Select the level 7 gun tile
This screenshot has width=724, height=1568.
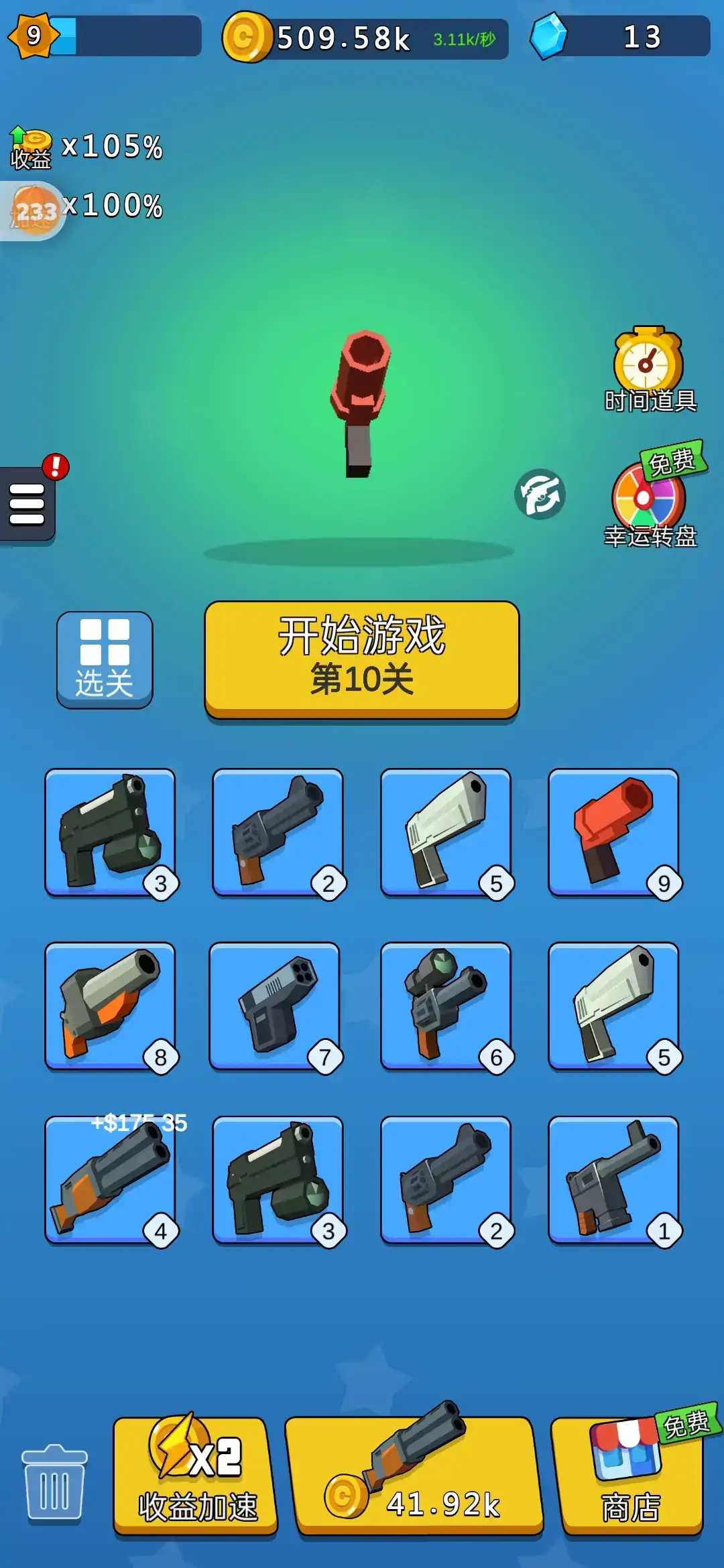(275, 1006)
